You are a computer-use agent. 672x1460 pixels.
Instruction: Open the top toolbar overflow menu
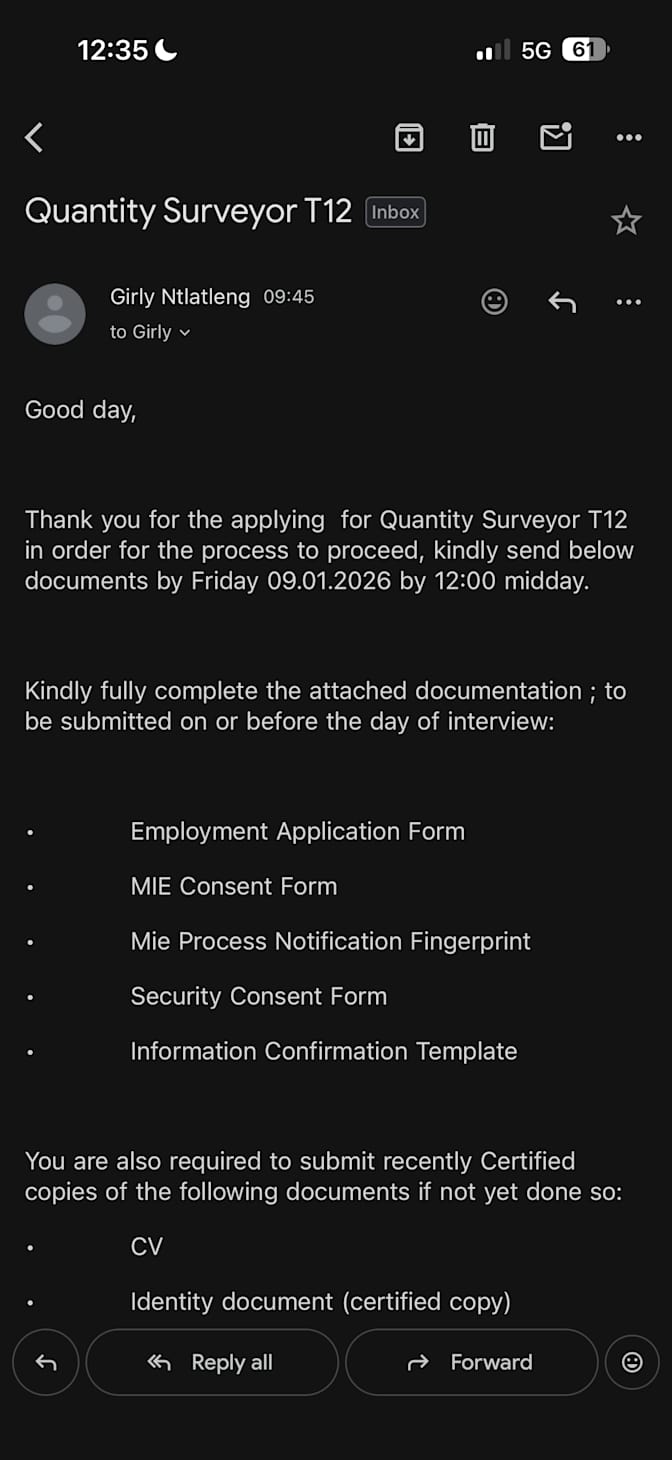click(629, 138)
